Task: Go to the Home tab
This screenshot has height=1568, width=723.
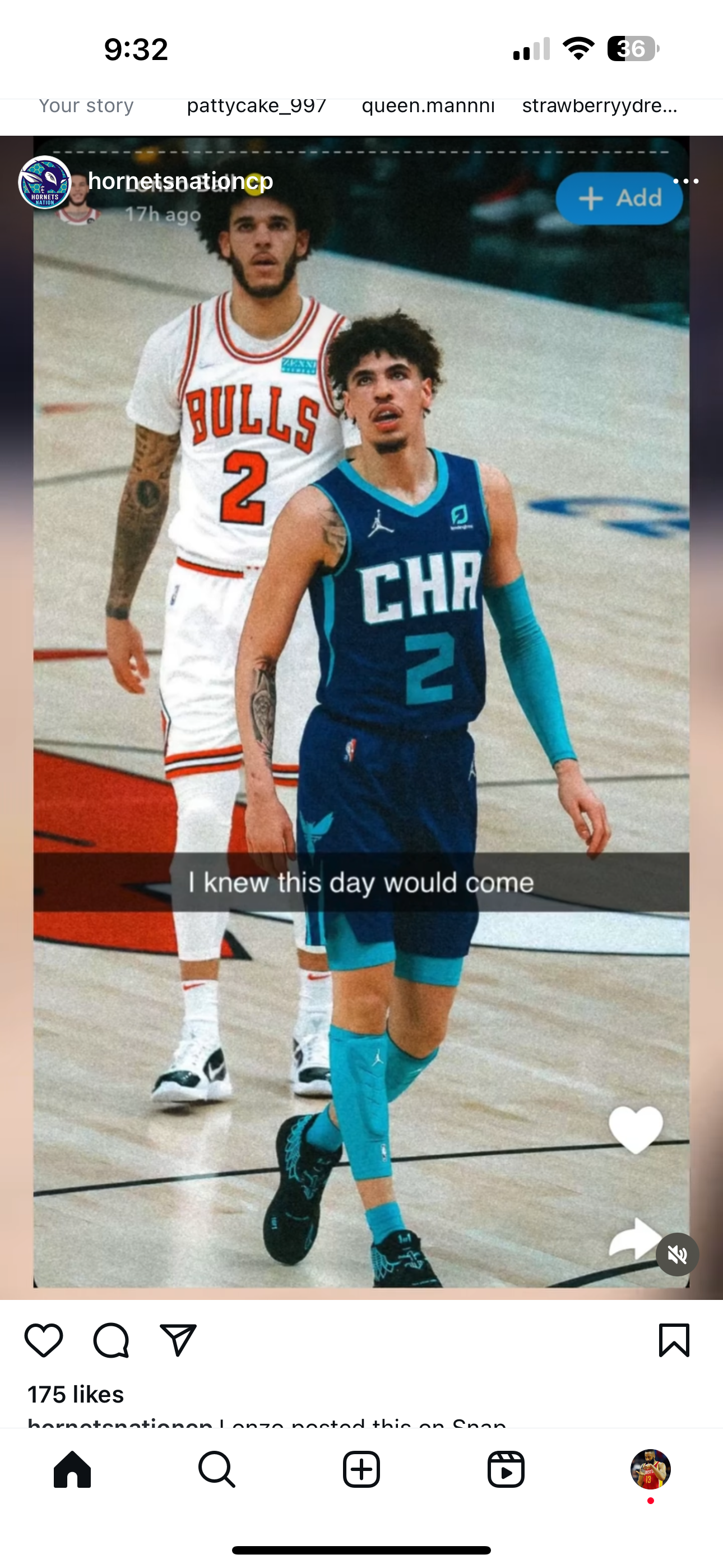Action: pyautogui.click(x=72, y=1469)
